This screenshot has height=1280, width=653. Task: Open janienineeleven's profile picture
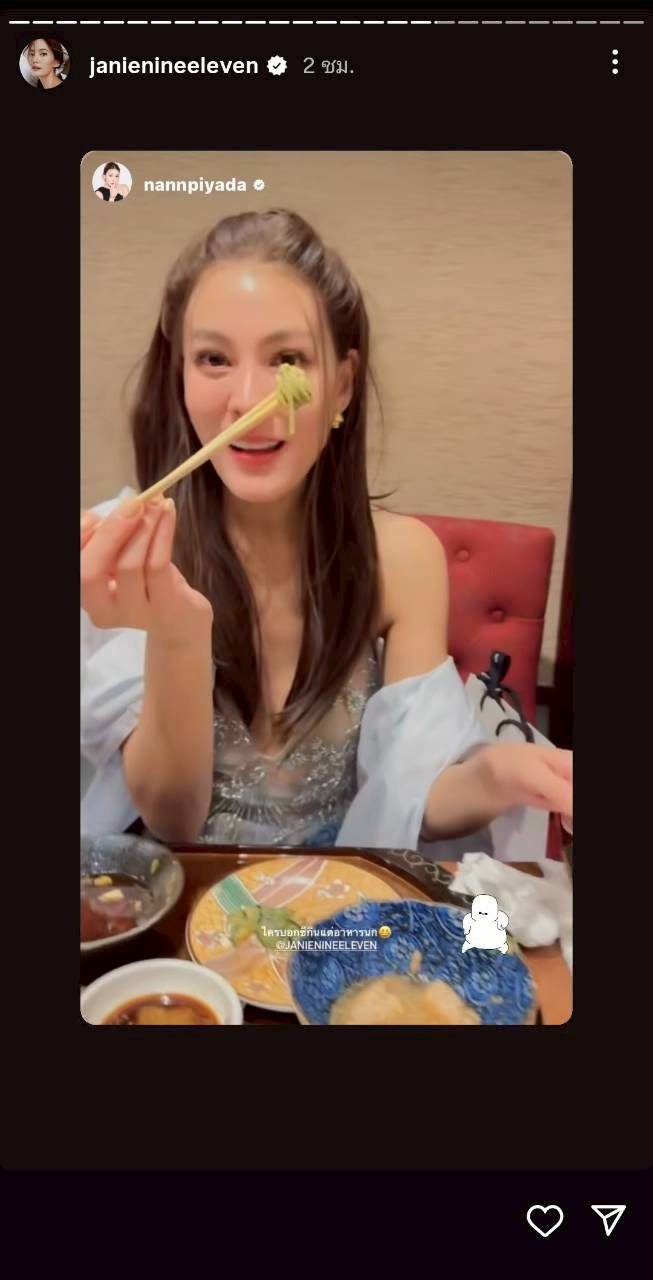pyautogui.click(x=43, y=65)
